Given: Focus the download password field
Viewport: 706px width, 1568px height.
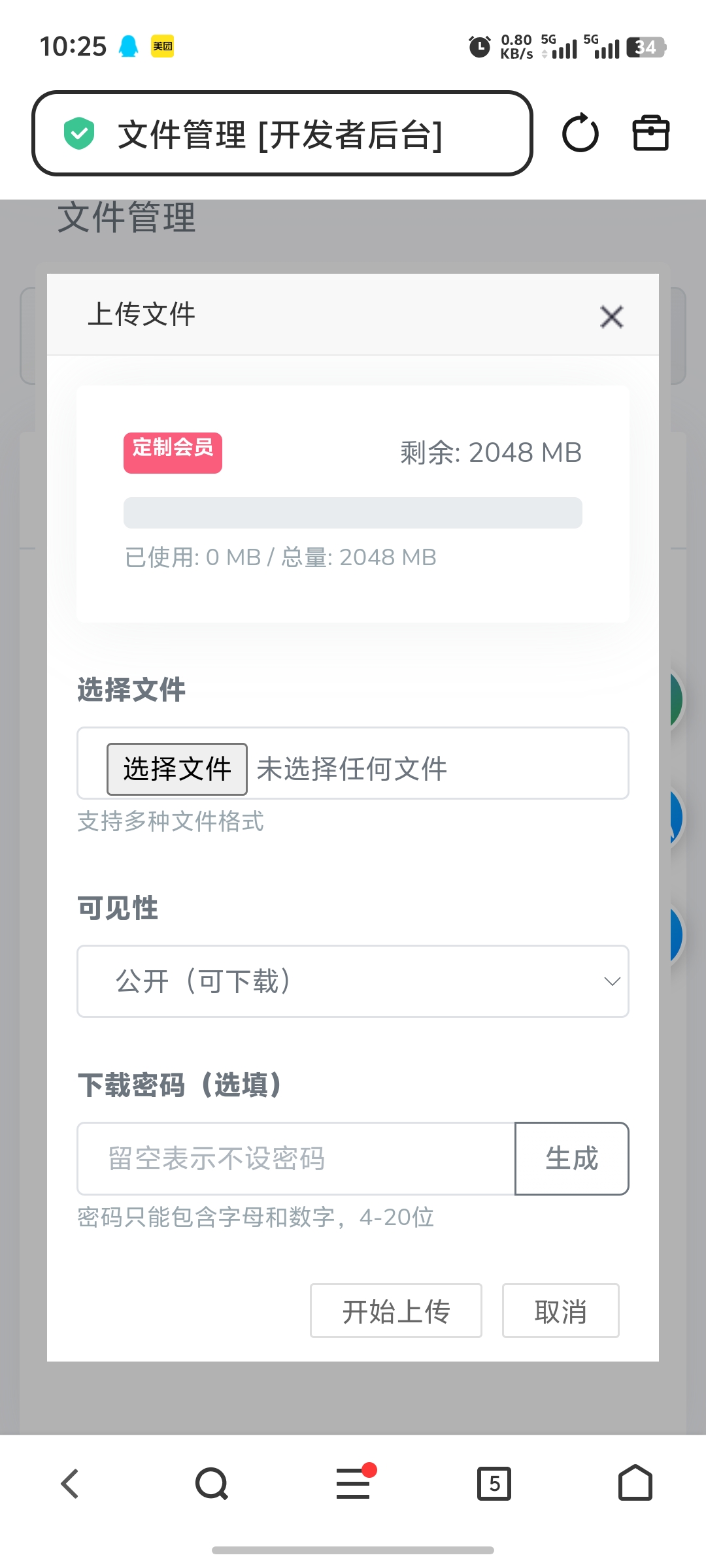Looking at the screenshot, I should 296,1158.
